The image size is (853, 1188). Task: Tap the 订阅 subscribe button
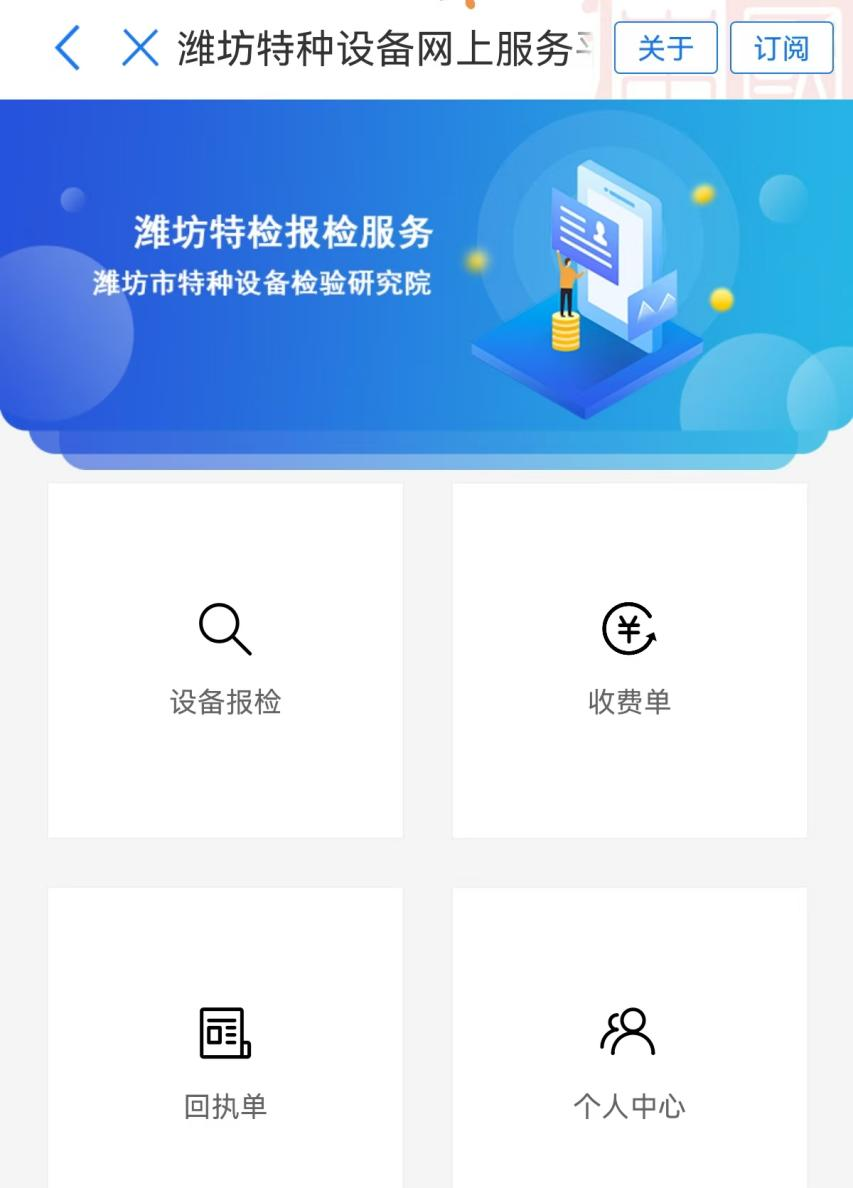pyautogui.click(x=781, y=48)
